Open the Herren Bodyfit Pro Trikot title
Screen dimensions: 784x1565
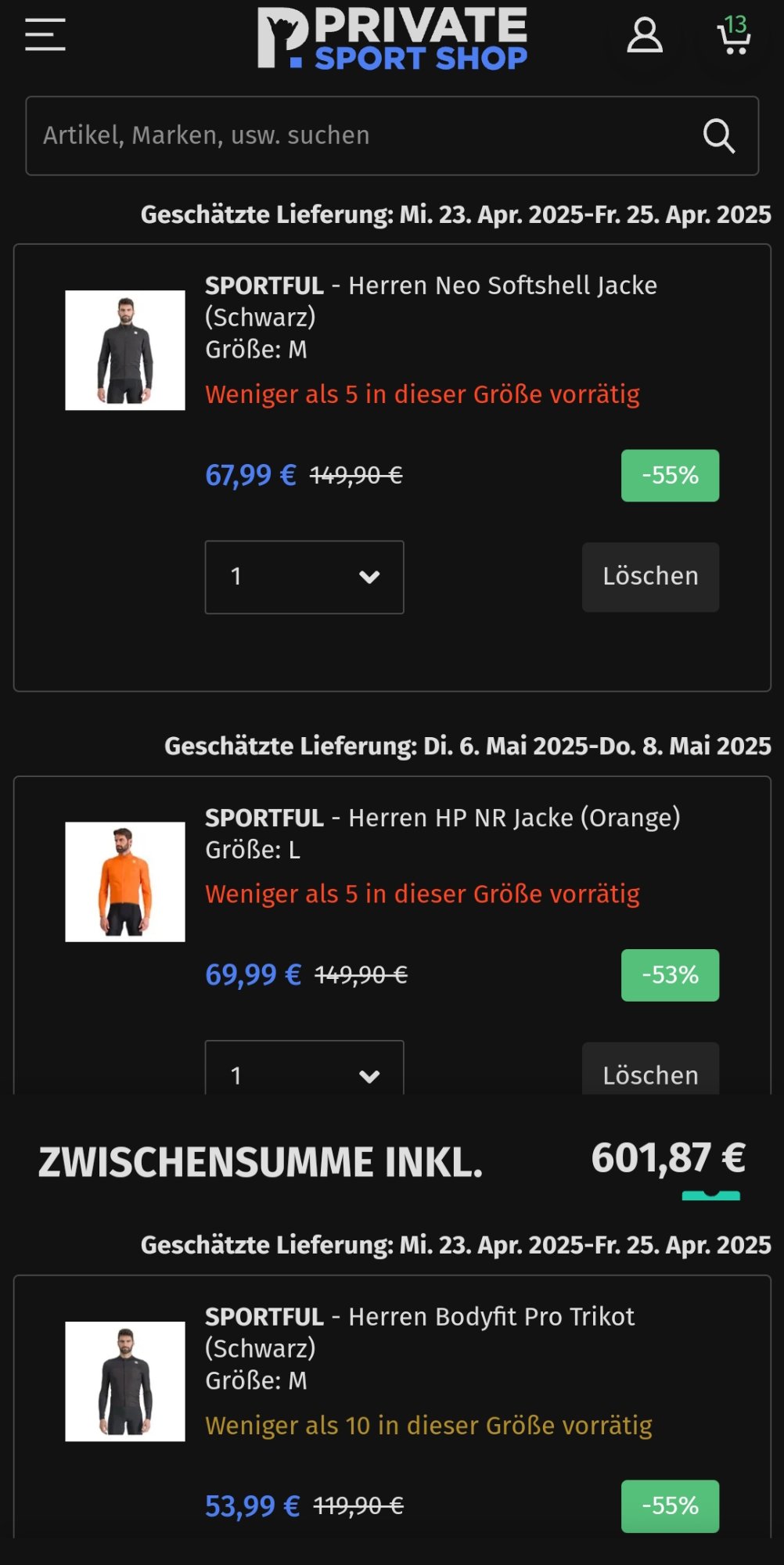coord(419,1332)
